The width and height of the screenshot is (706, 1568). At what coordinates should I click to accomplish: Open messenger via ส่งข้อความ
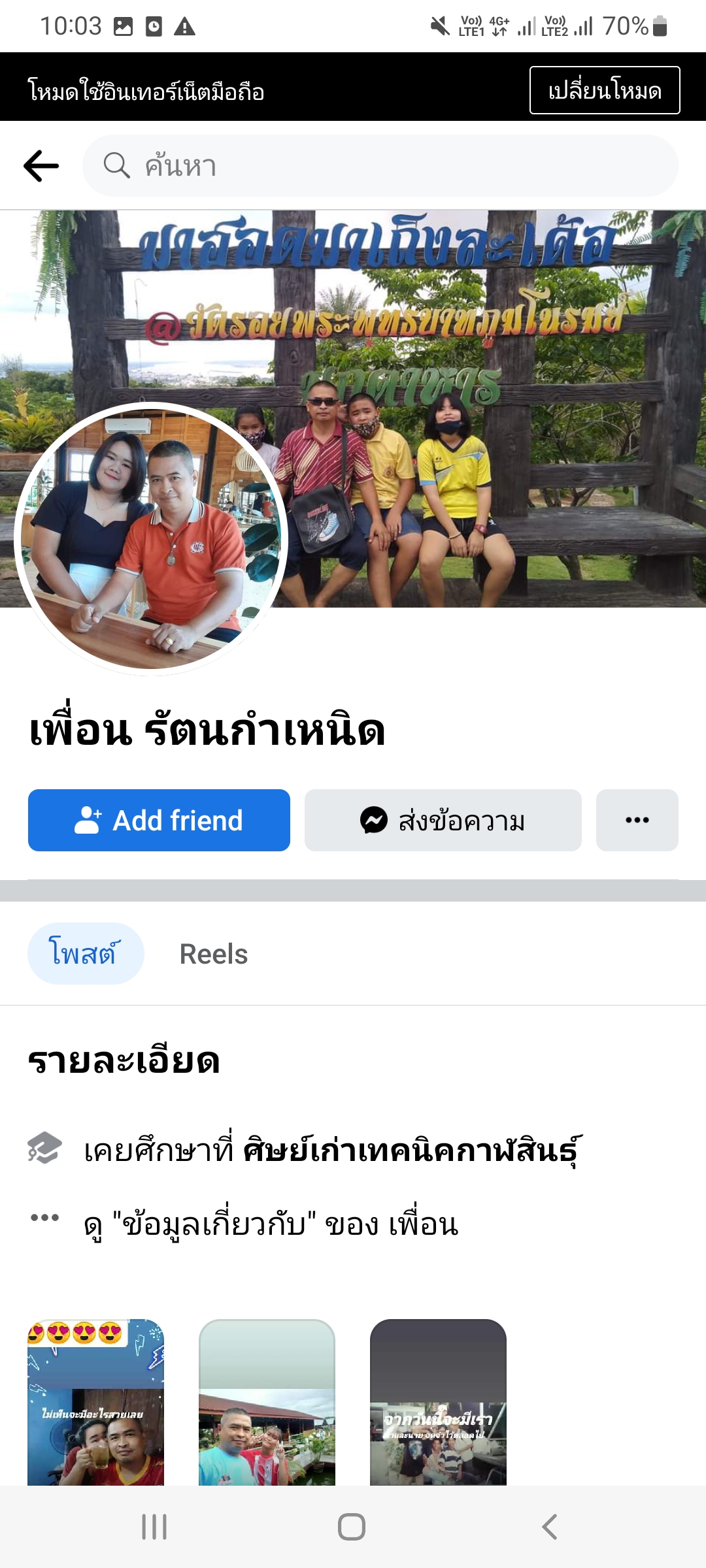pyautogui.click(x=443, y=820)
